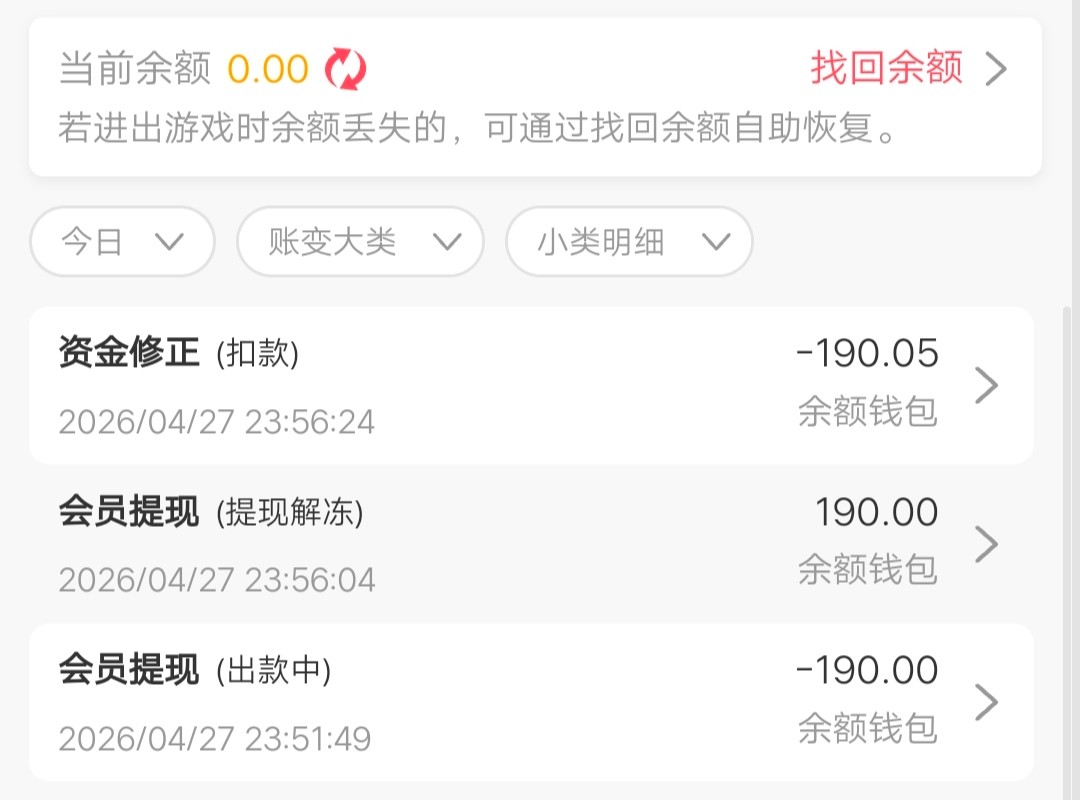The image size is (1080, 800).
Task: Open the 会员提现 (提现解冻) 190.00 record
Action: [x=530, y=544]
